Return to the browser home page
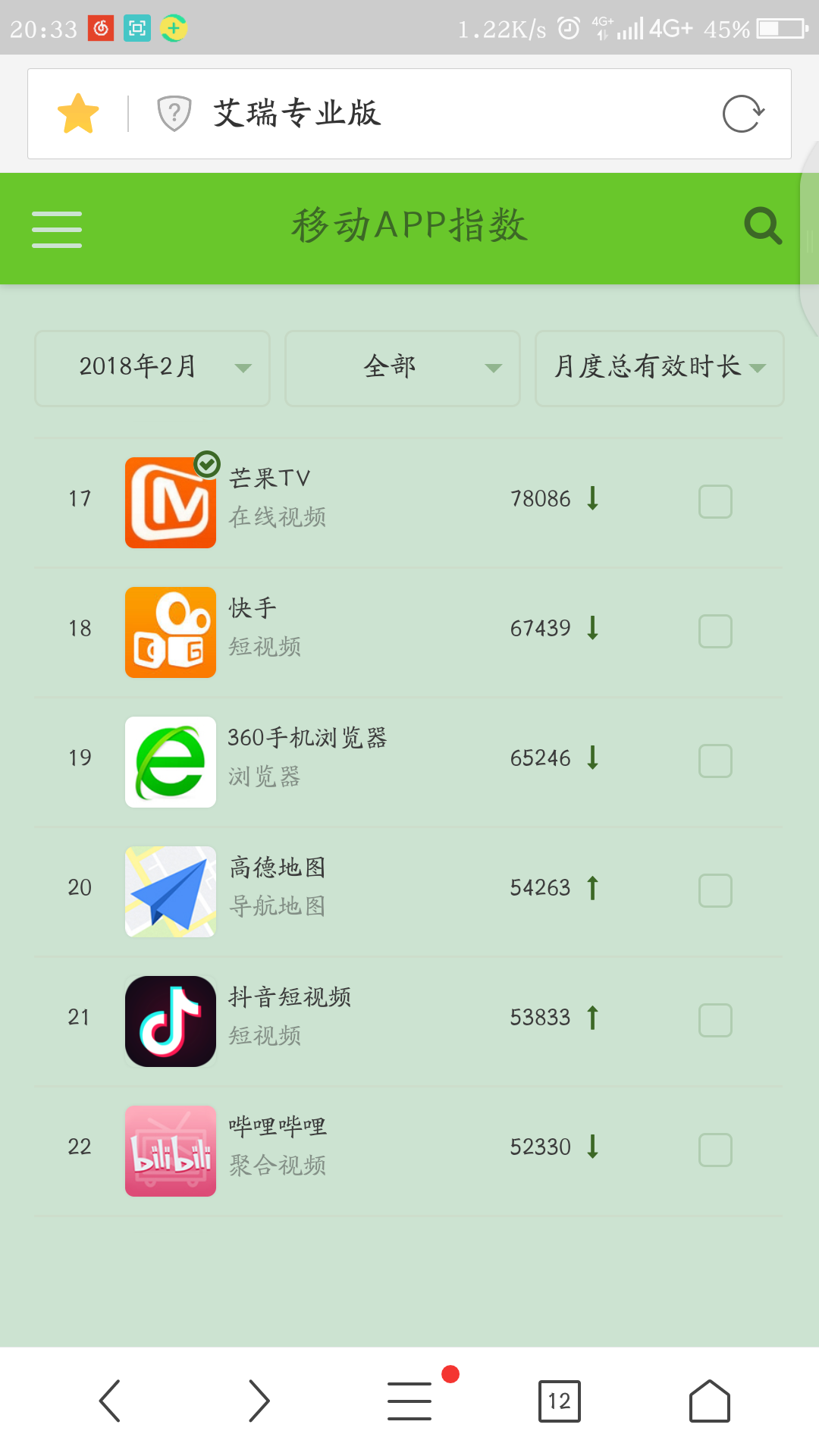The height and width of the screenshot is (1456, 819). click(709, 1401)
